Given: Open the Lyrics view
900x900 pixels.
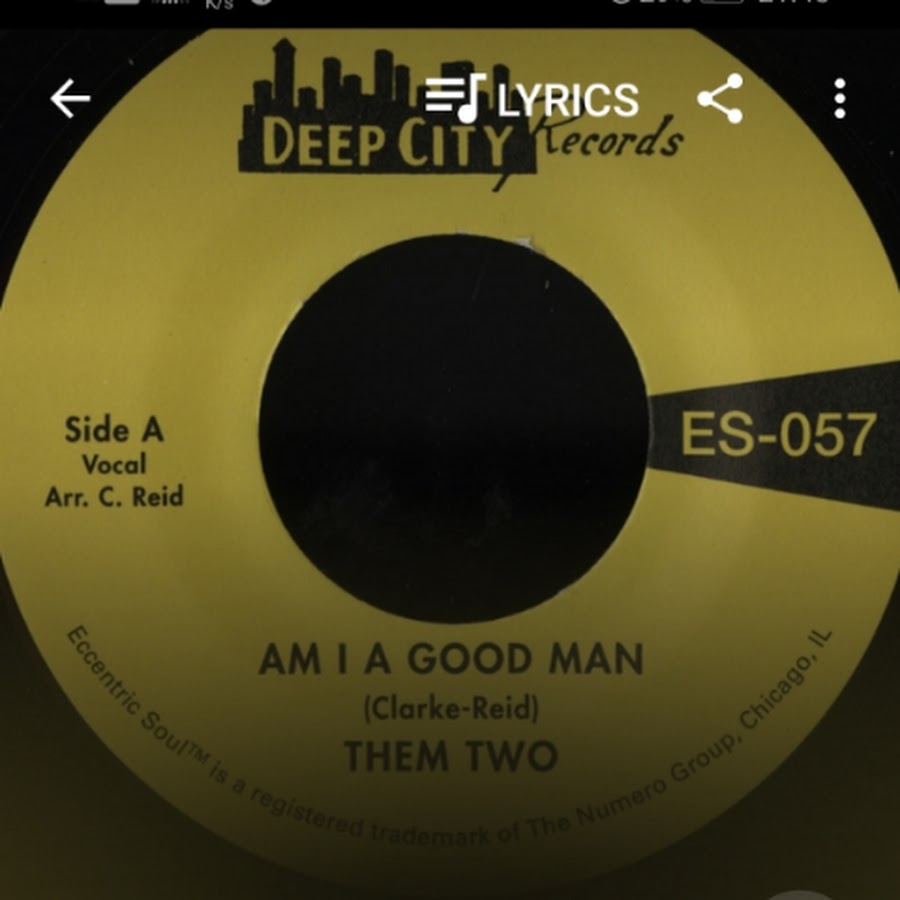Looking at the screenshot, I should [x=532, y=99].
